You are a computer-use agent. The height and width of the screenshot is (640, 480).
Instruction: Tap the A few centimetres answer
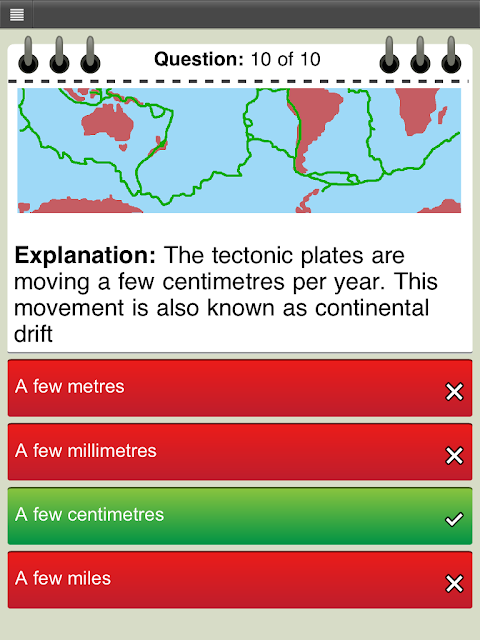(x=240, y=516)
